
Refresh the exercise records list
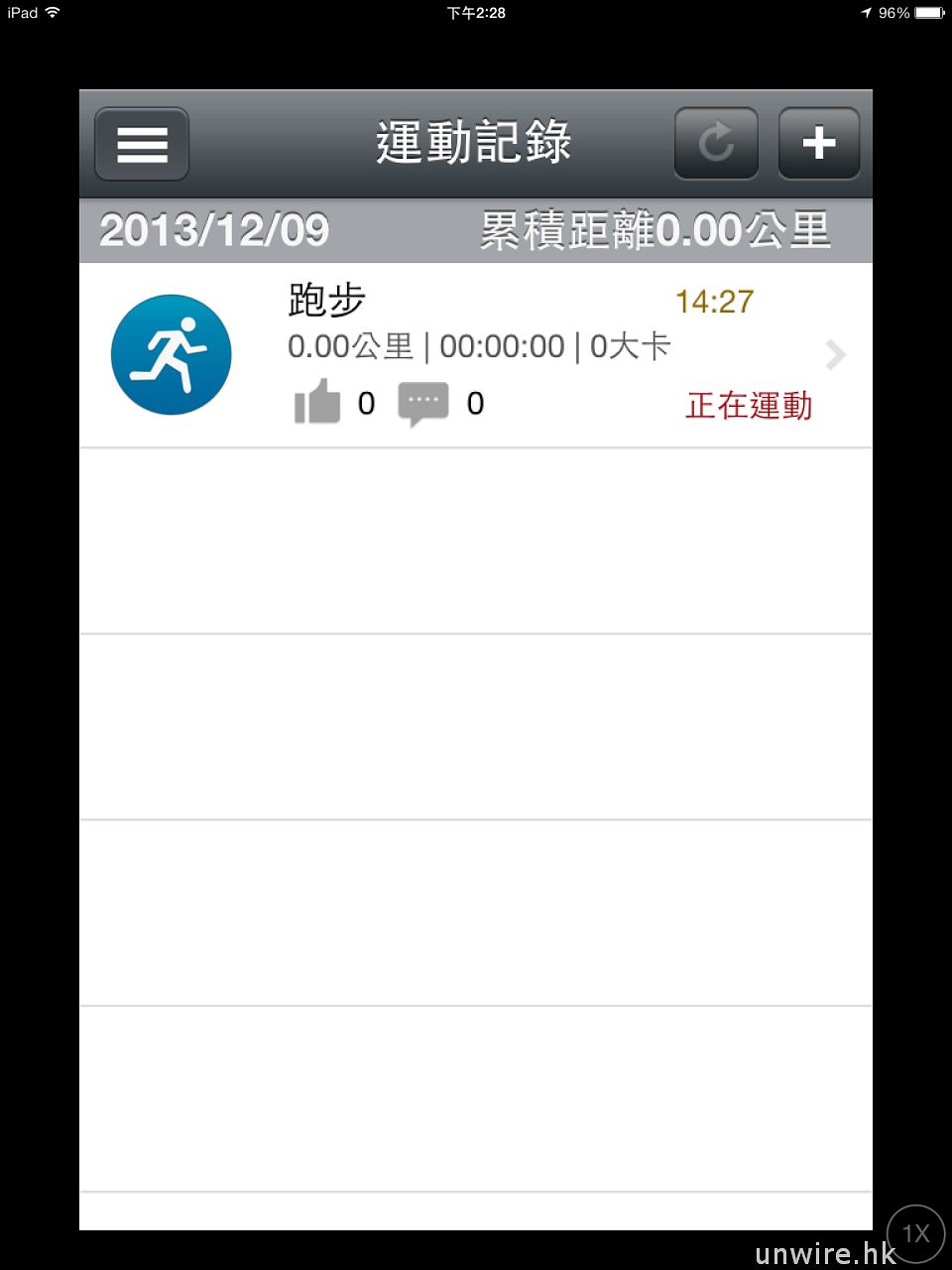(716, 144)
